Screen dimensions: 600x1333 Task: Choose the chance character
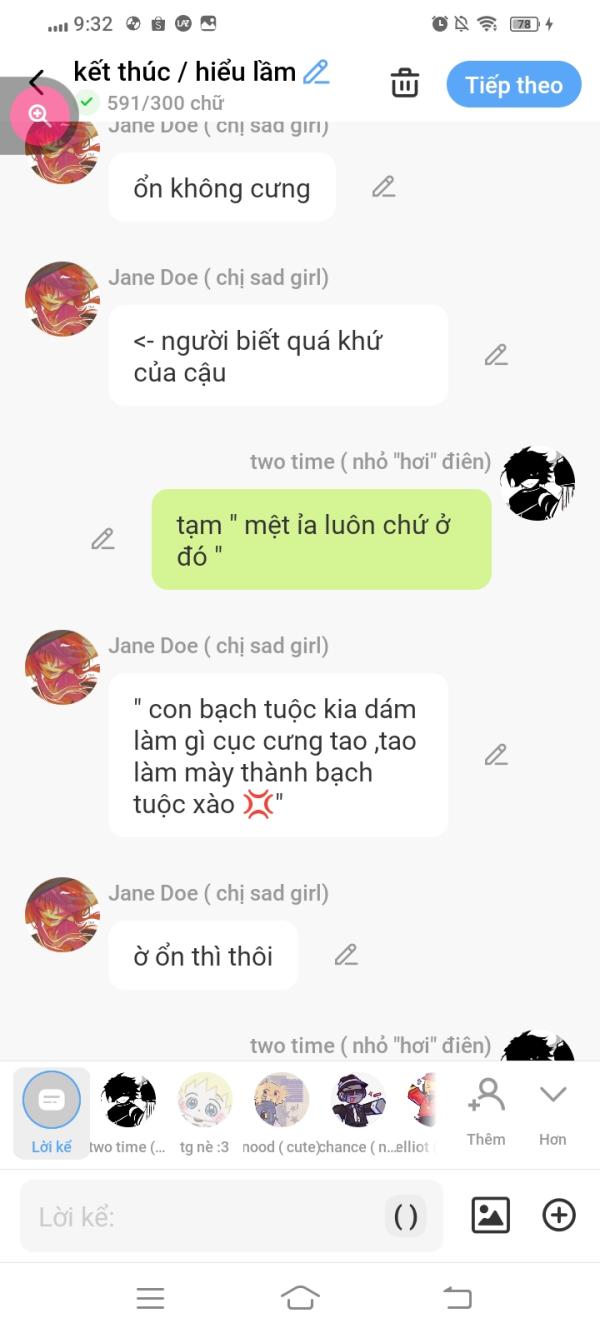click(x=358, y=1112)
